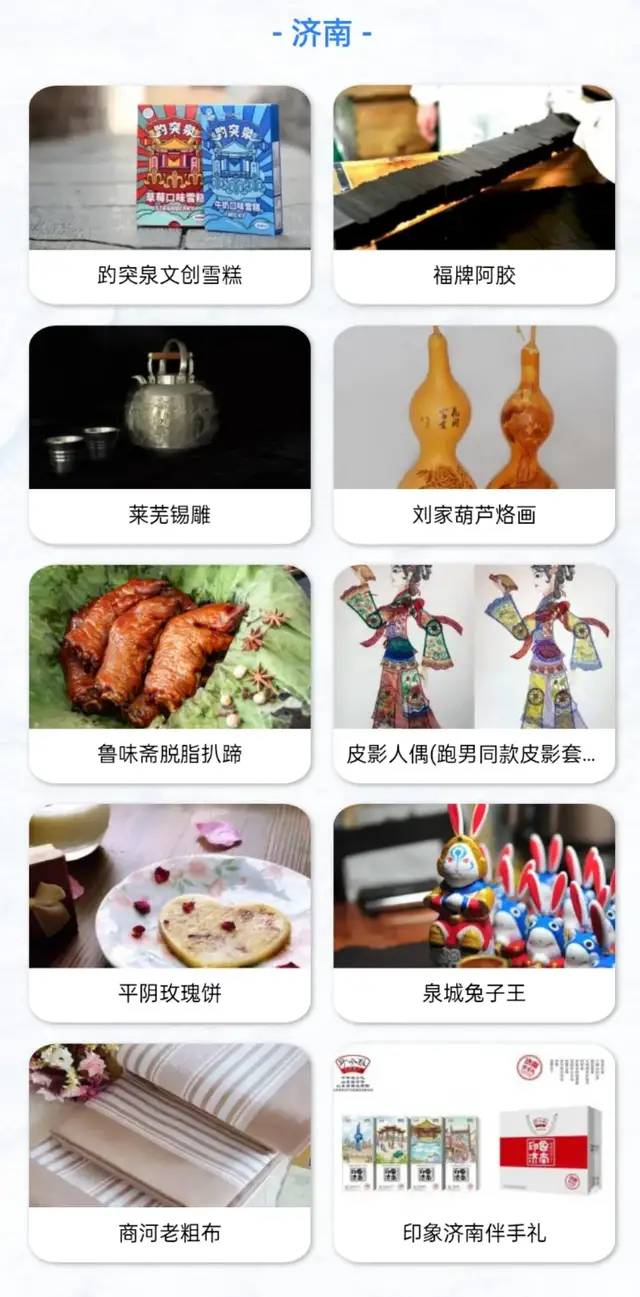The width and height of the screenshot is (640, 1297).
Task: View the 福牌阿胶 product
Action: pos(474,194)
